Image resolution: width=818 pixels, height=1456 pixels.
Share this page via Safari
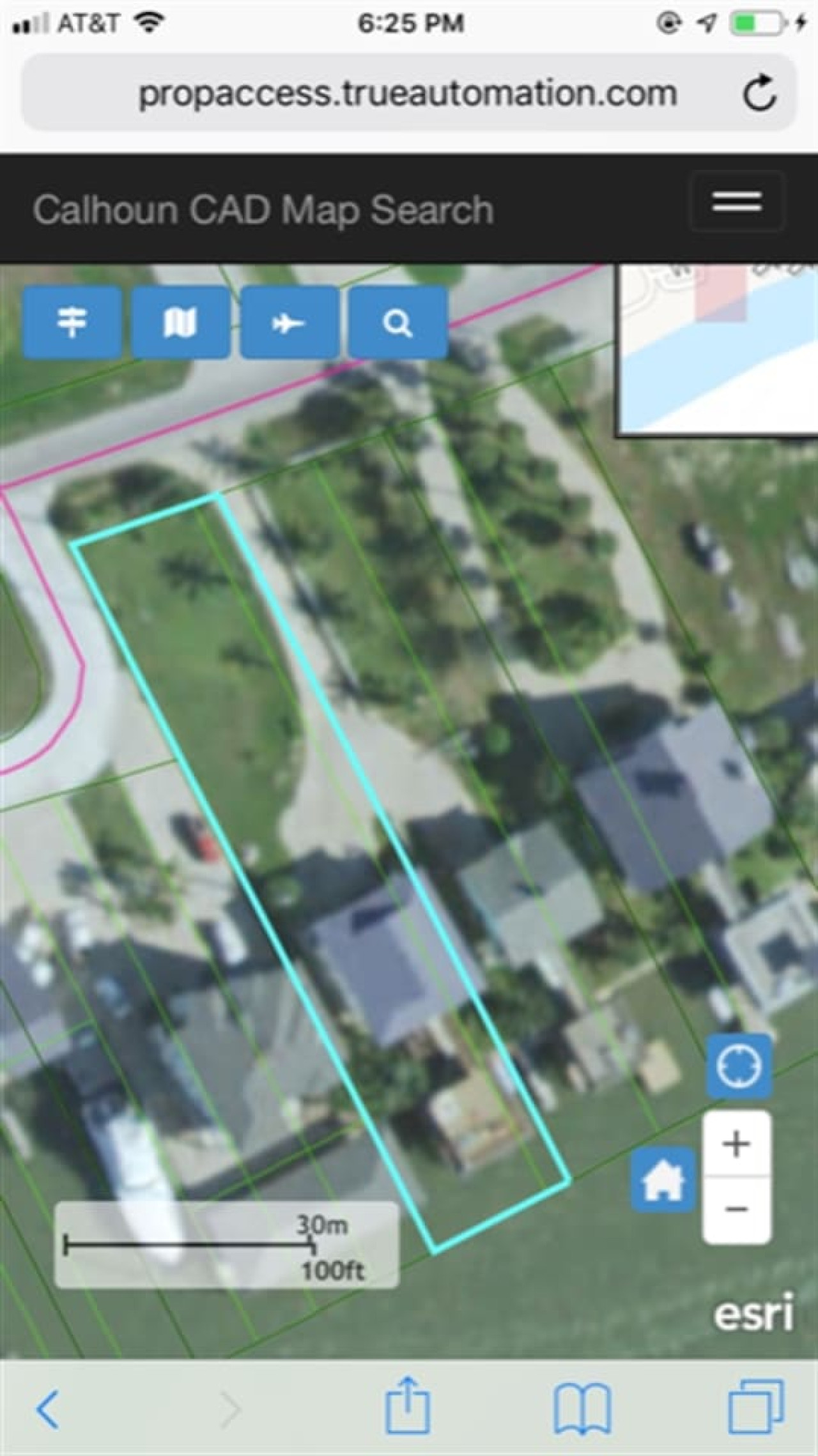click(407, 1405)
